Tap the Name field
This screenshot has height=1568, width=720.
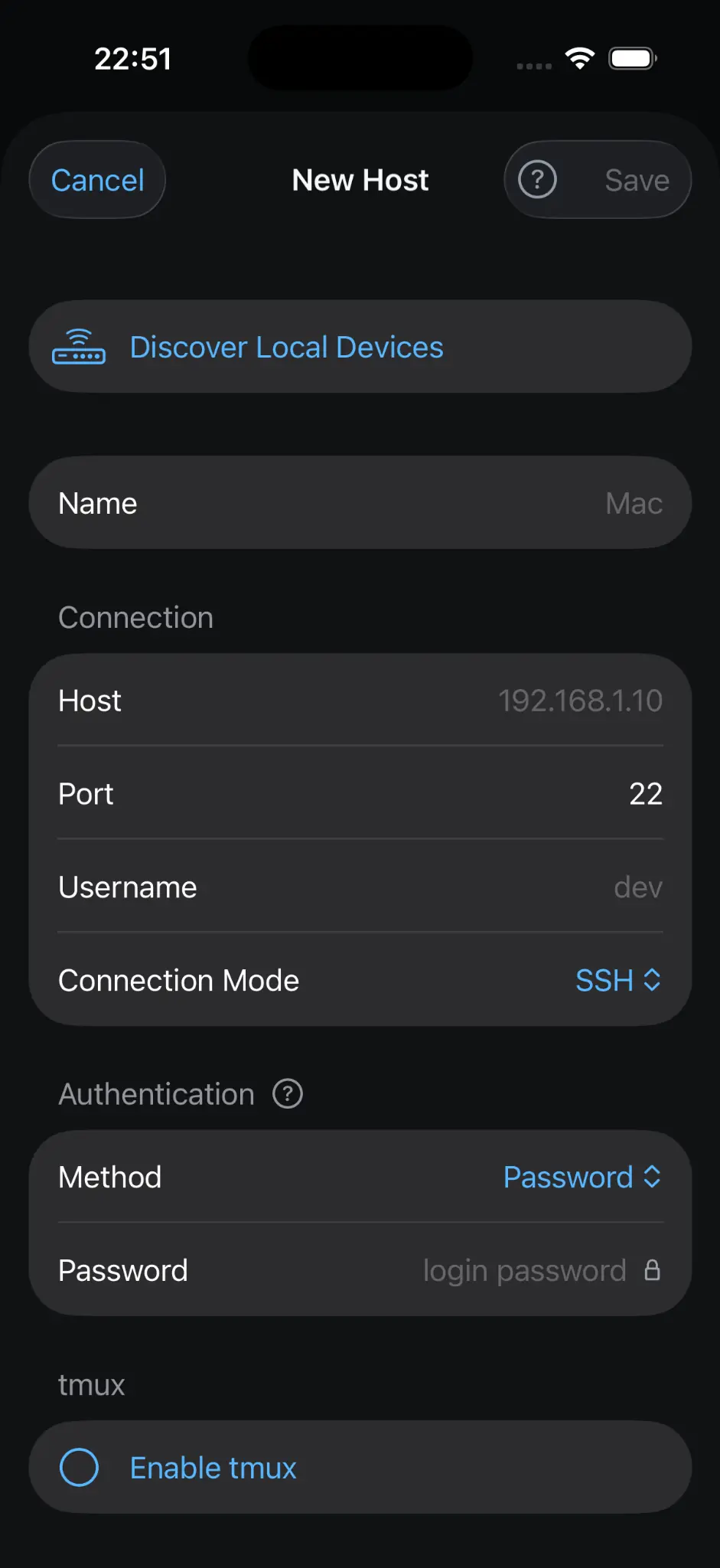click(360, 503)
